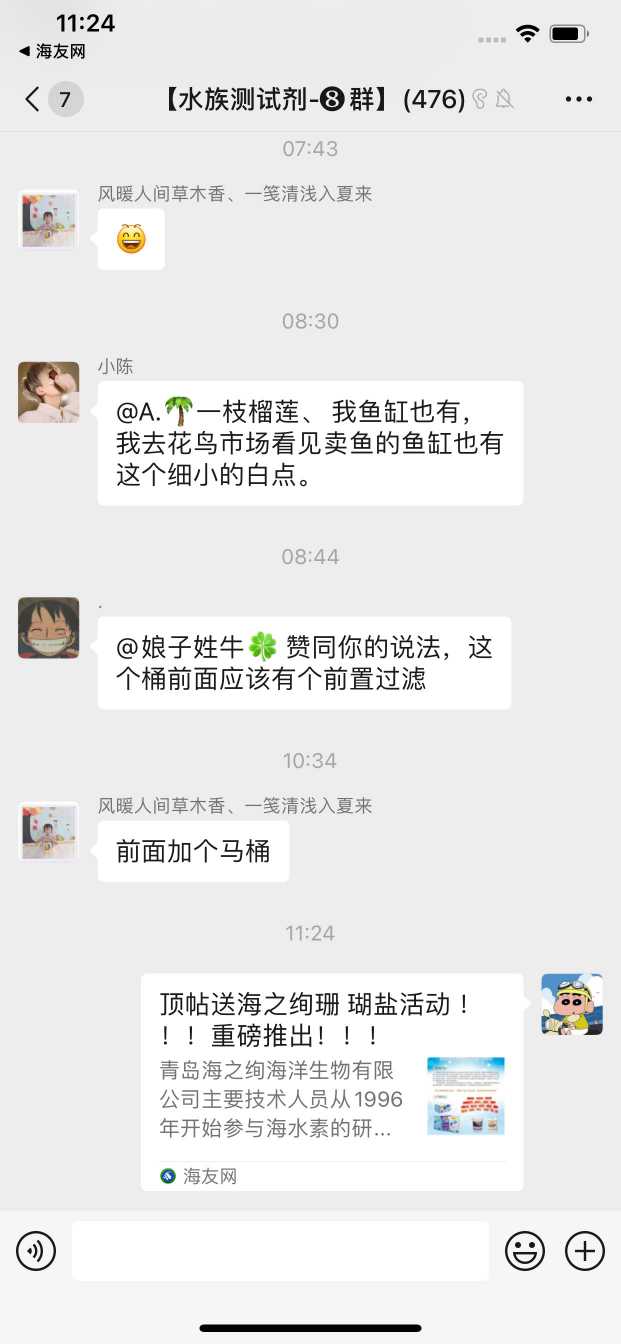View 小陈's profile avatar

click(x=49, y=392)
